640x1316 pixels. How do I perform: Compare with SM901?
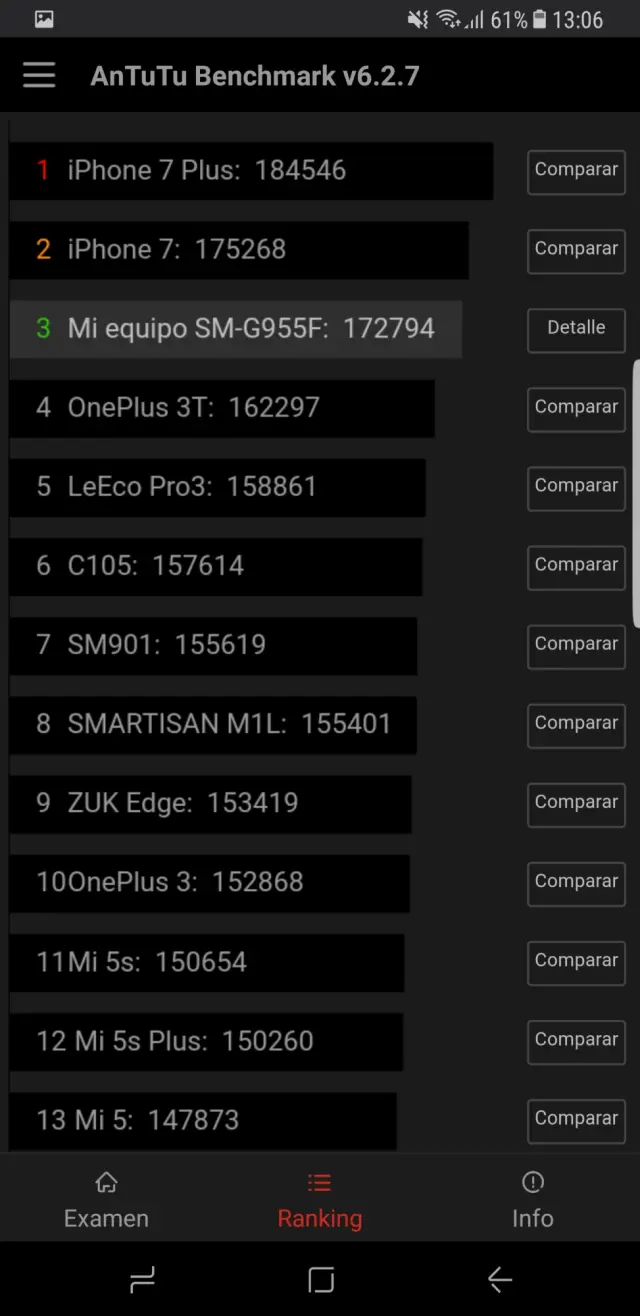click(576, 645)
